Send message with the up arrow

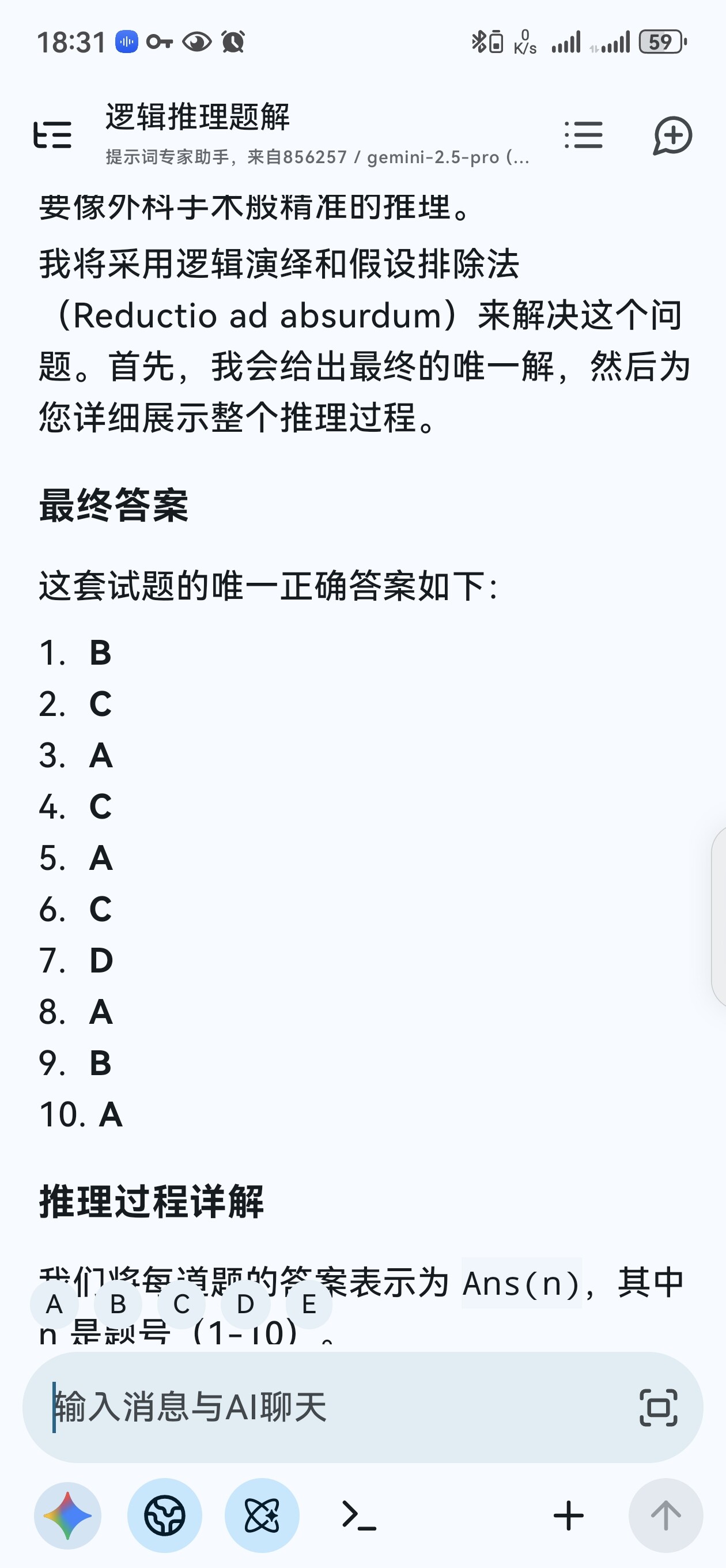pos(665,1515)
